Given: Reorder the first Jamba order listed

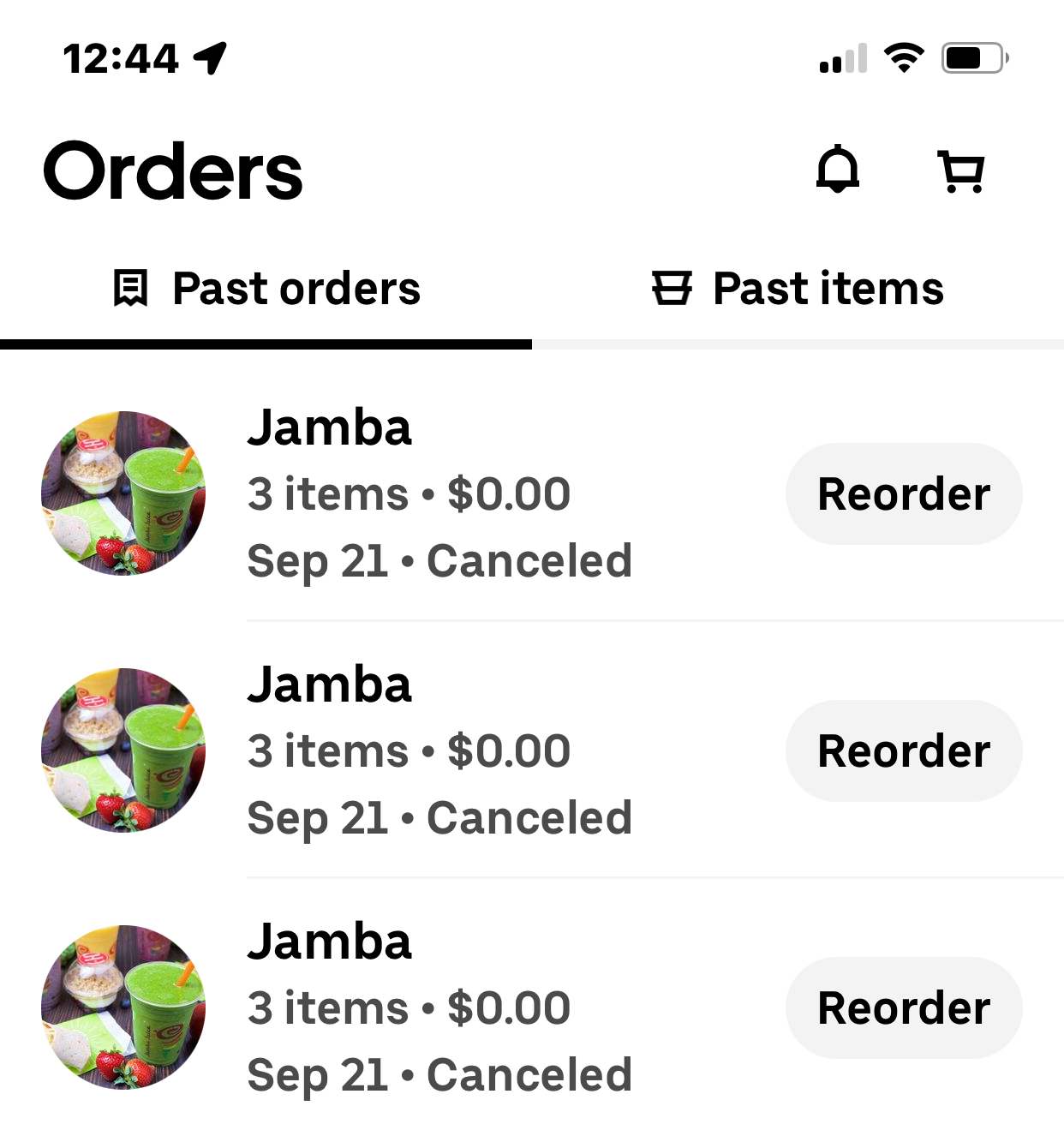Looking at the screenshot, I should pos(904,494).
